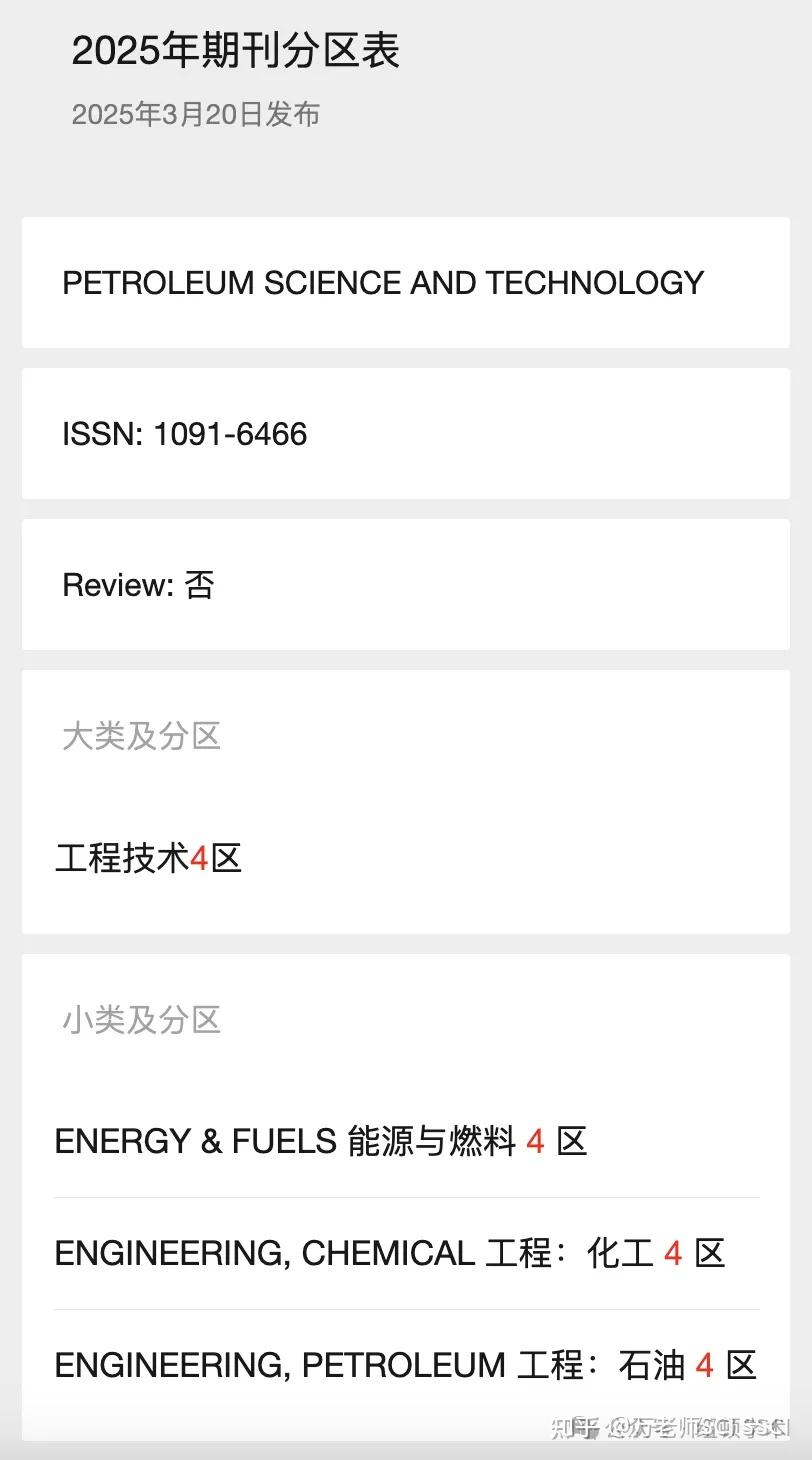This screenshot has height=1460, width=812.
Task: Select the red 区 label after 化工 4
Action: 713,1253
